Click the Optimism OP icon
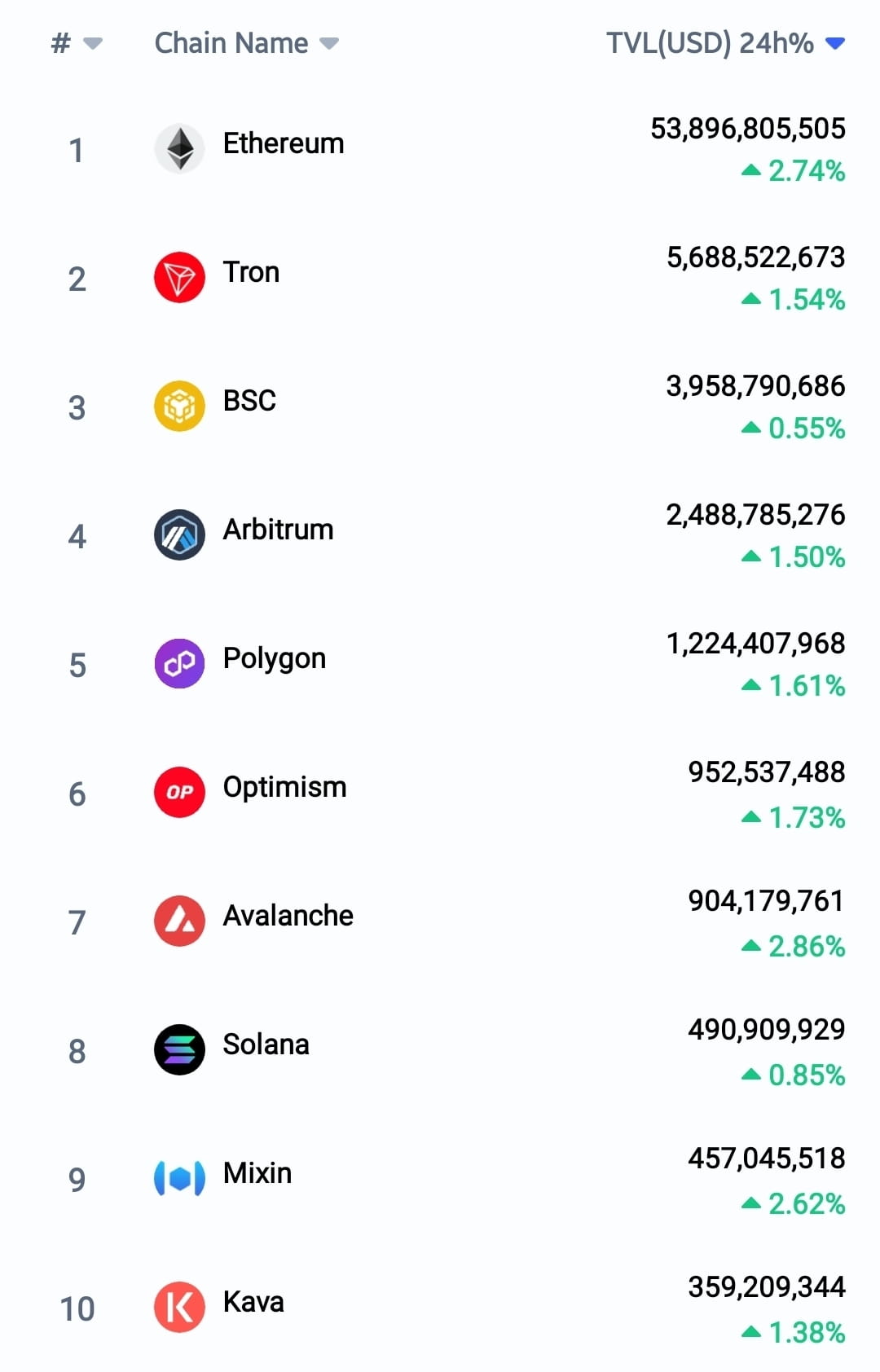 click(x=180, y=793)
